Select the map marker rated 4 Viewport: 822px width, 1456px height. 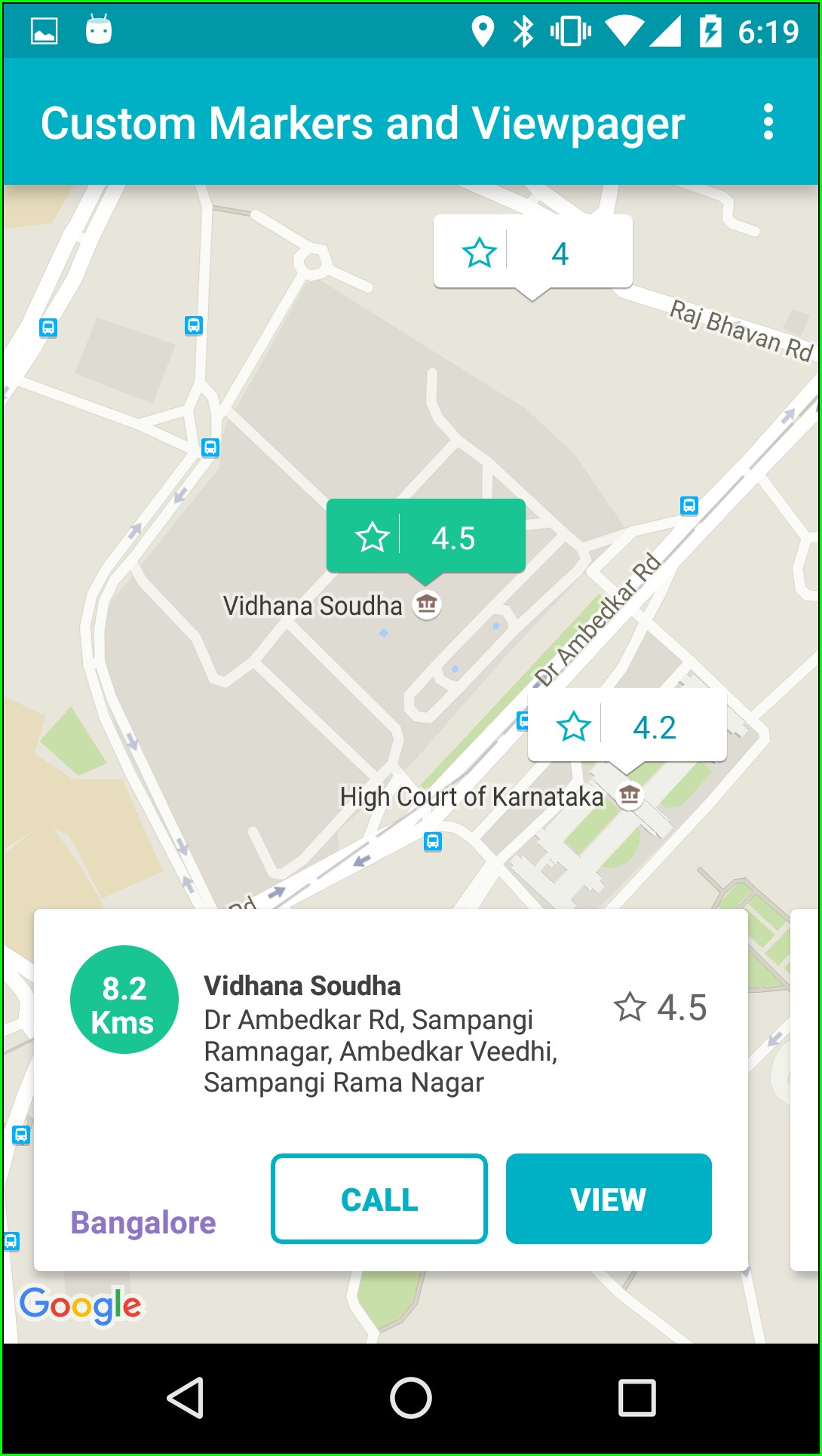click(x=532, y=252)
